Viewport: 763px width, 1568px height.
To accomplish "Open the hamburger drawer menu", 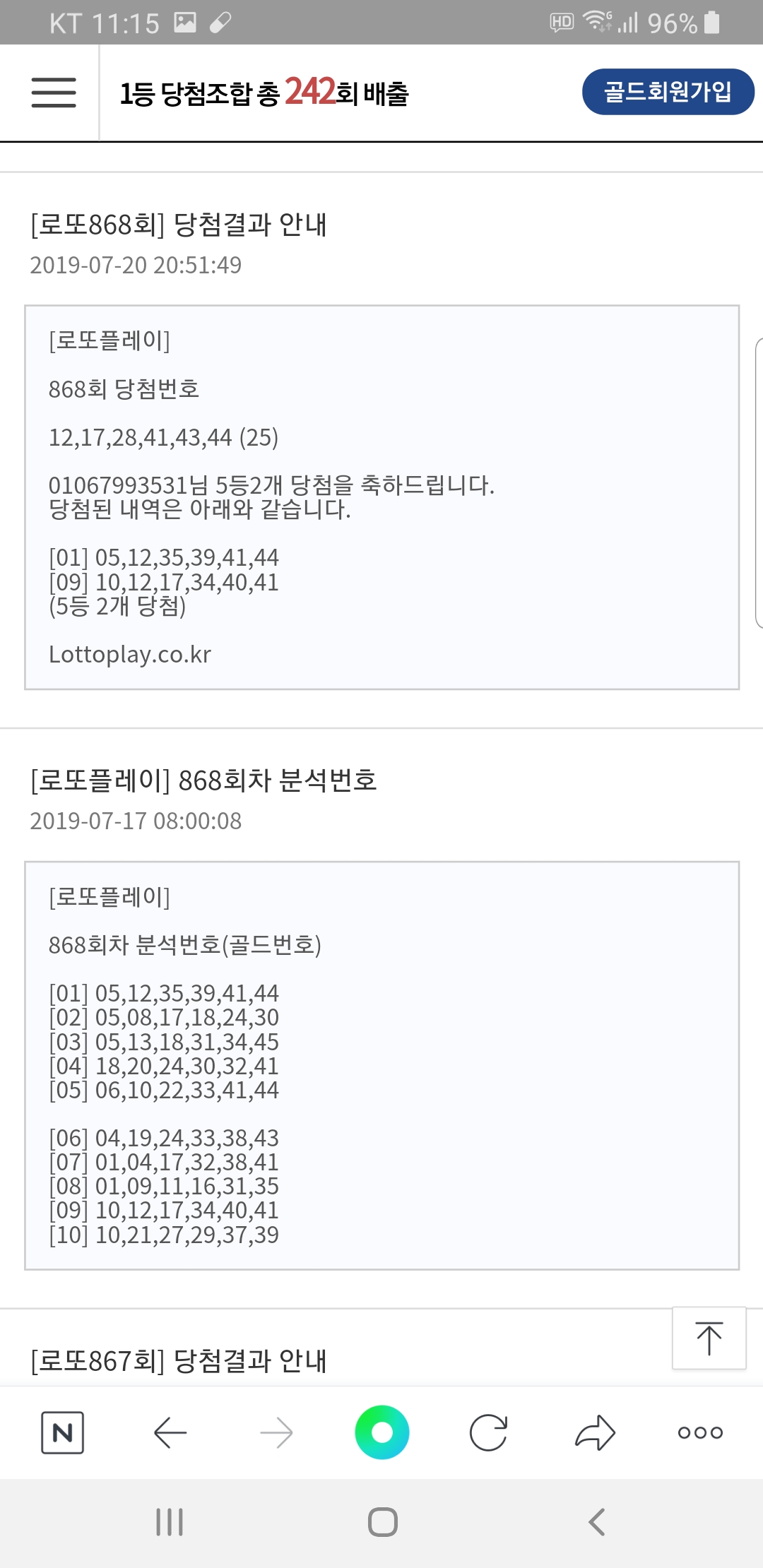I will [54, 93].
